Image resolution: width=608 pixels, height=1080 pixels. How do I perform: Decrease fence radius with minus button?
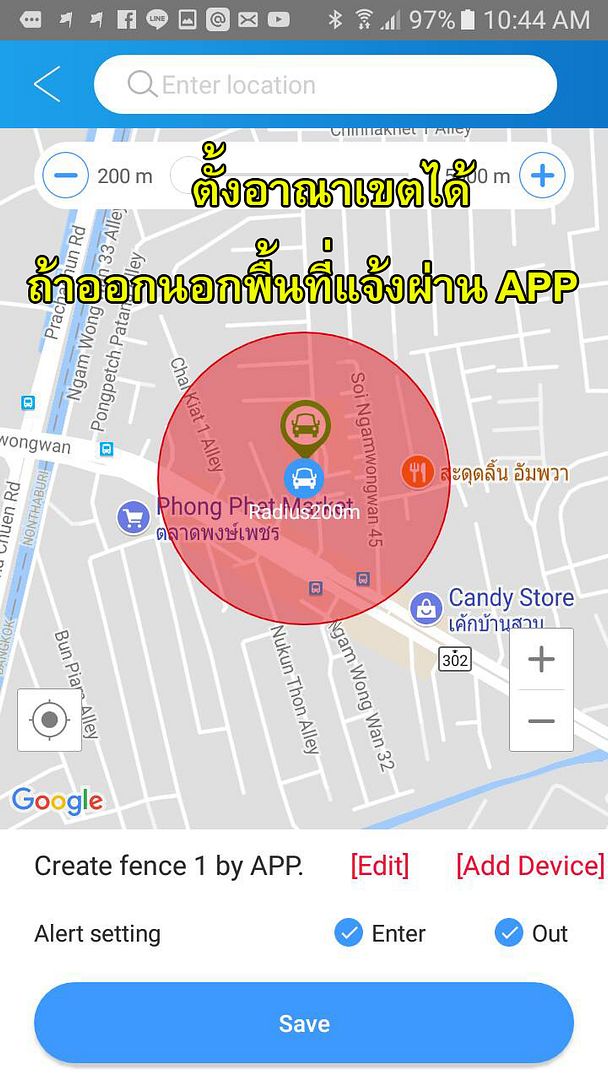(x=66, y=176)
